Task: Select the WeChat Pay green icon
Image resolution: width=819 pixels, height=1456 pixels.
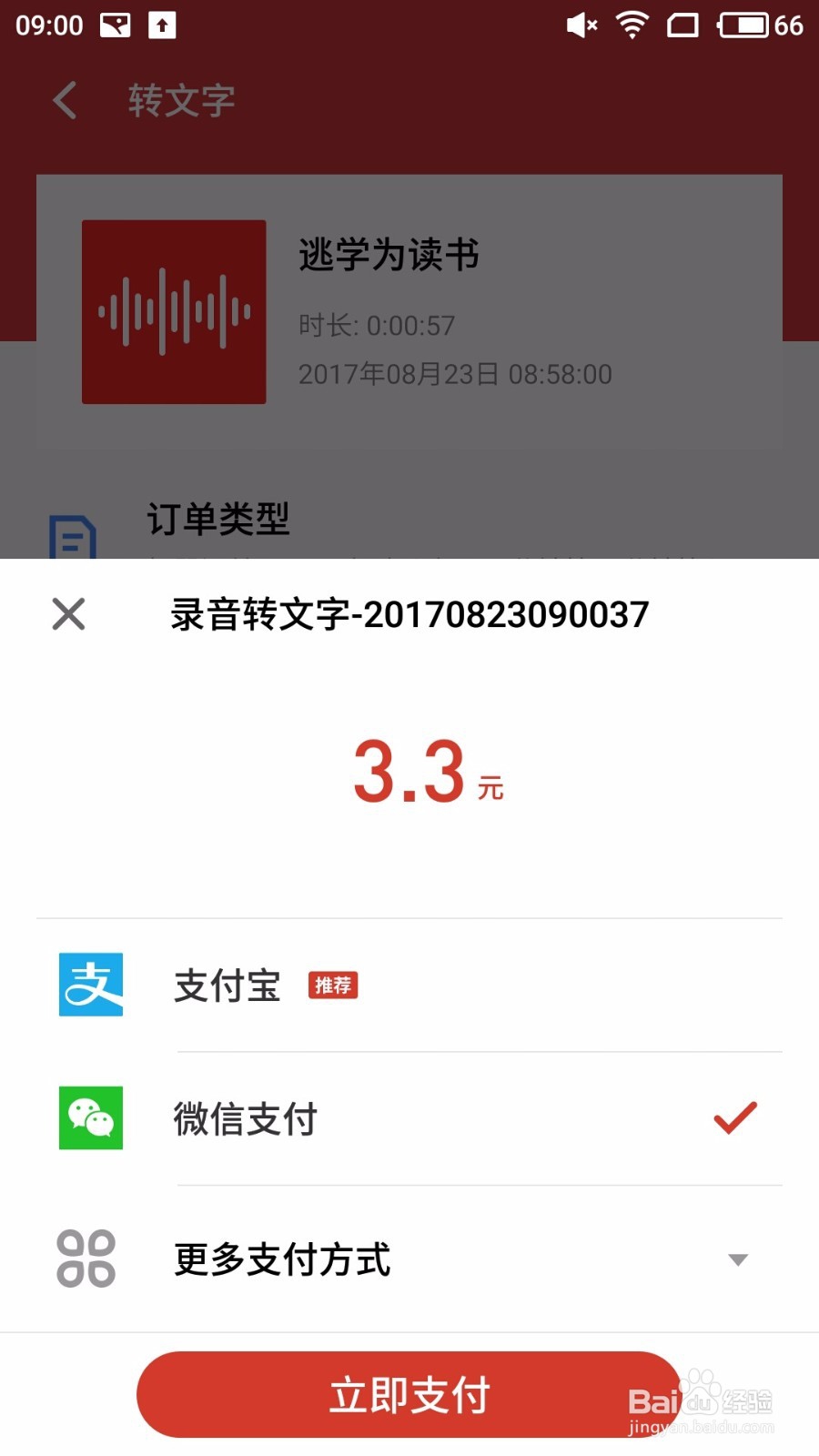Action: click(x=90, y=1119)
